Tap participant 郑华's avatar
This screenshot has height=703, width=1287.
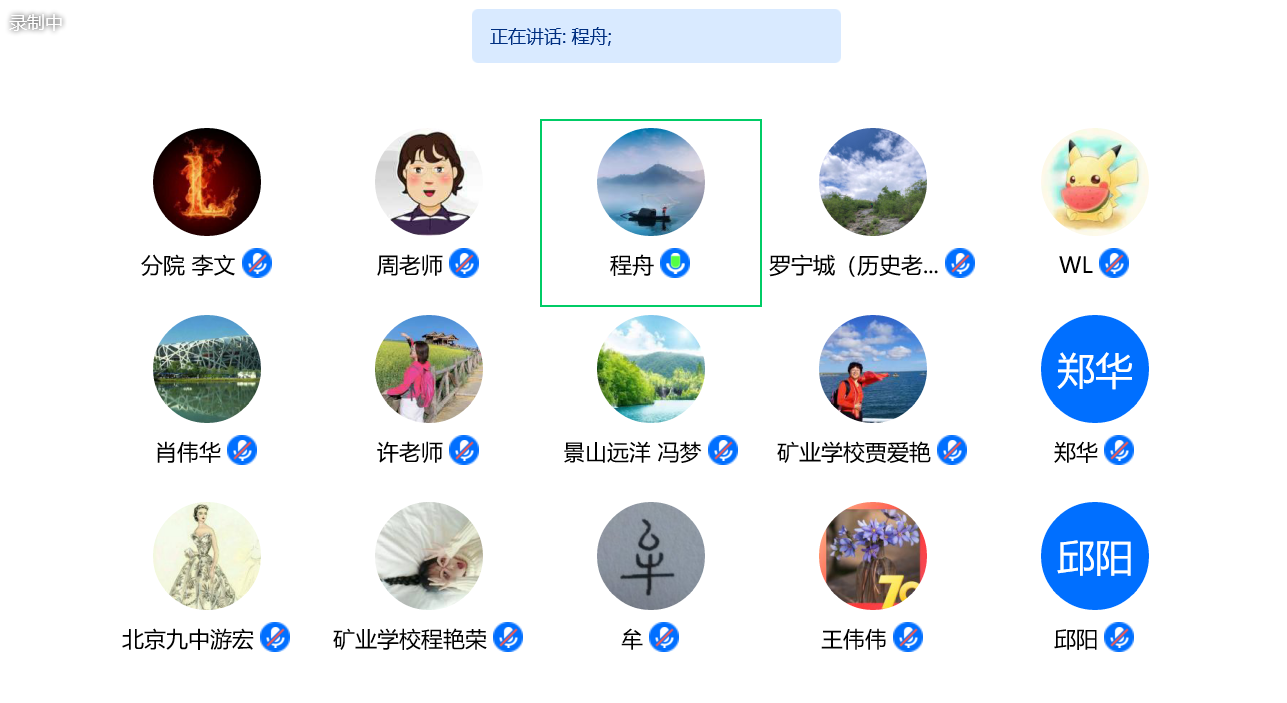[x=1095, y=370]
